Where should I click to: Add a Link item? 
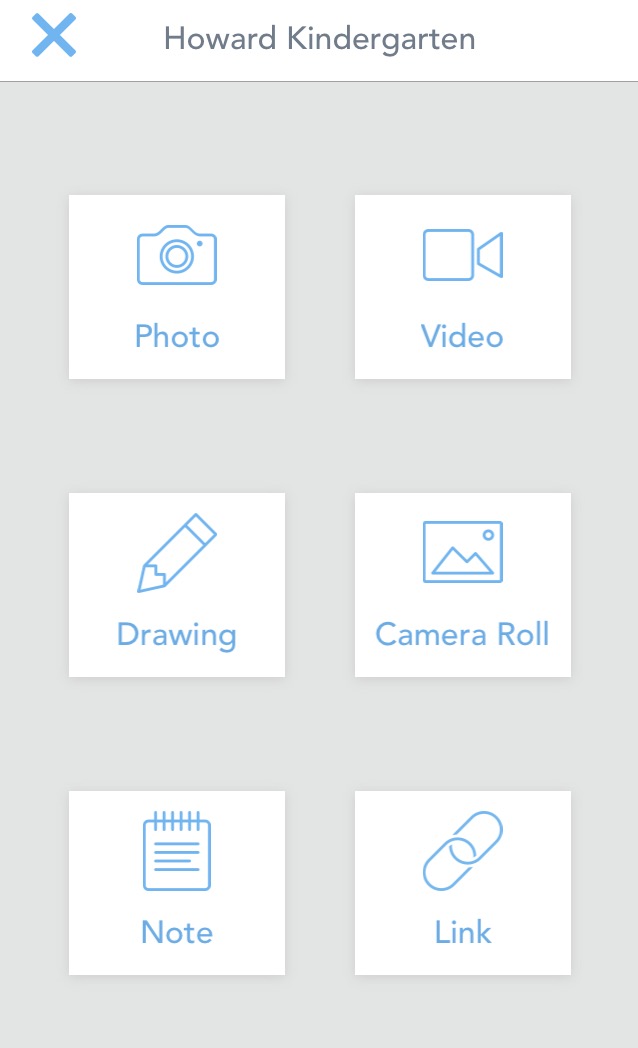(x=462, y=883)
